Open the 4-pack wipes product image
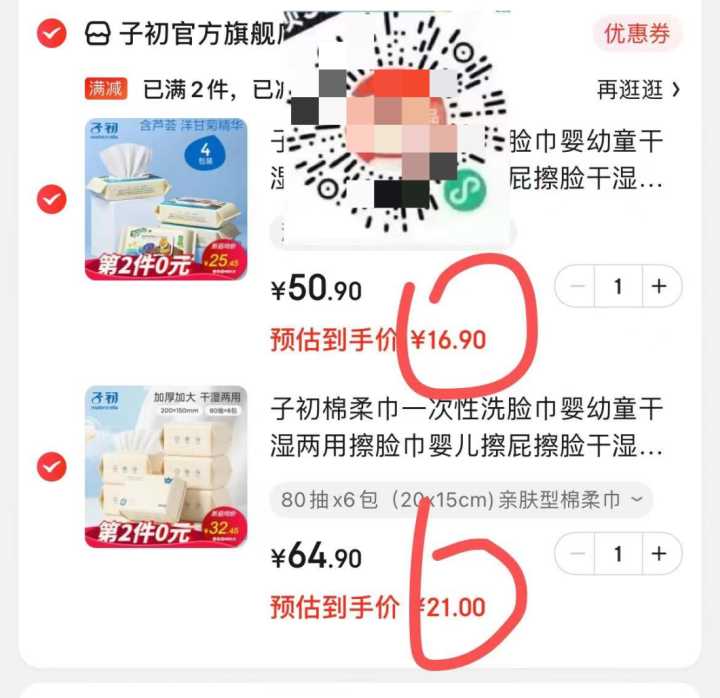 point(166,199)
